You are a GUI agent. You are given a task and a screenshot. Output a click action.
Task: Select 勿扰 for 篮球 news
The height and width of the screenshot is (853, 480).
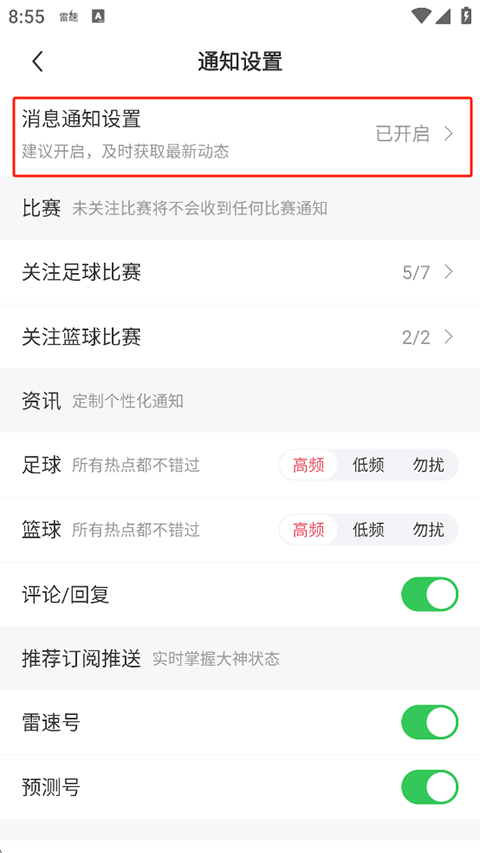click(428, 529)
